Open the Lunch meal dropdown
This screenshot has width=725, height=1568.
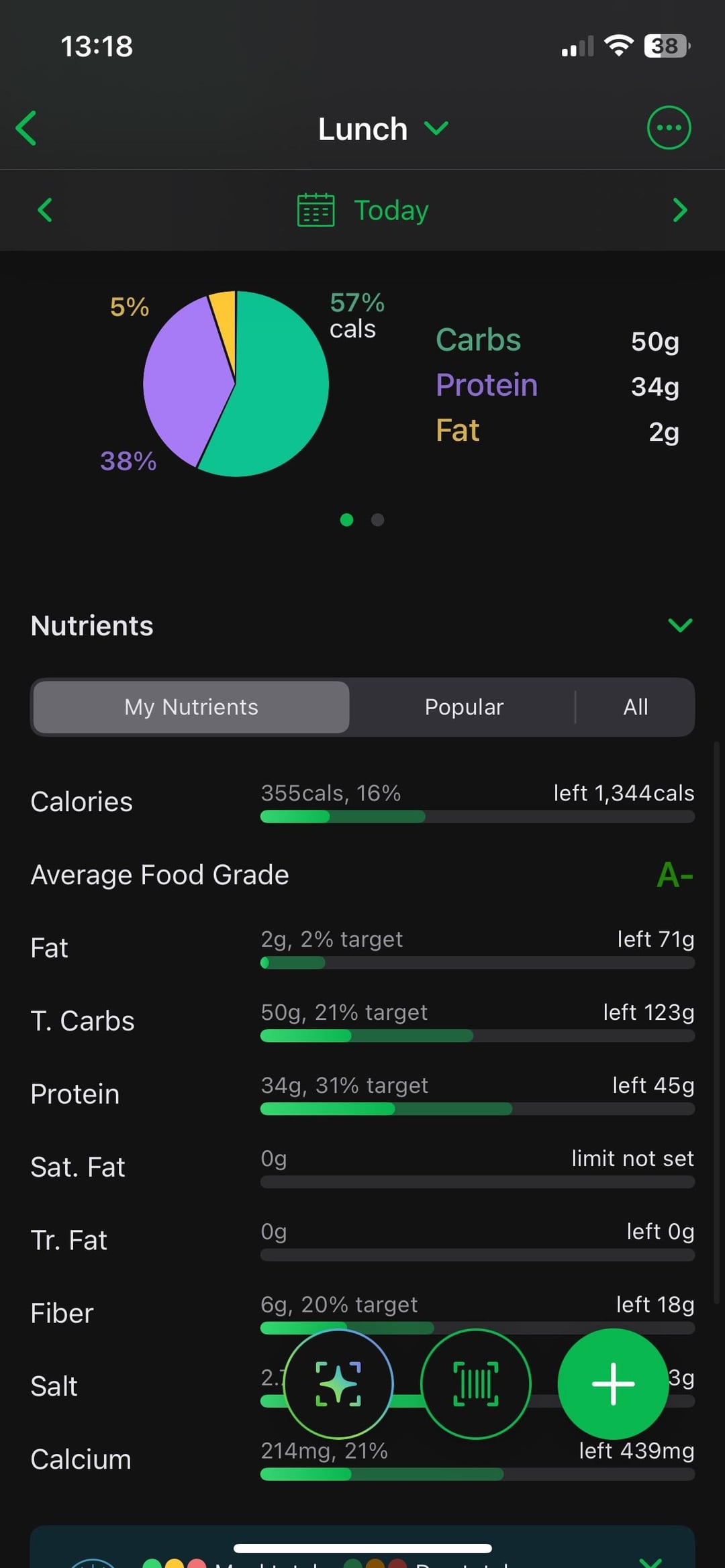[x=383, y=129]
